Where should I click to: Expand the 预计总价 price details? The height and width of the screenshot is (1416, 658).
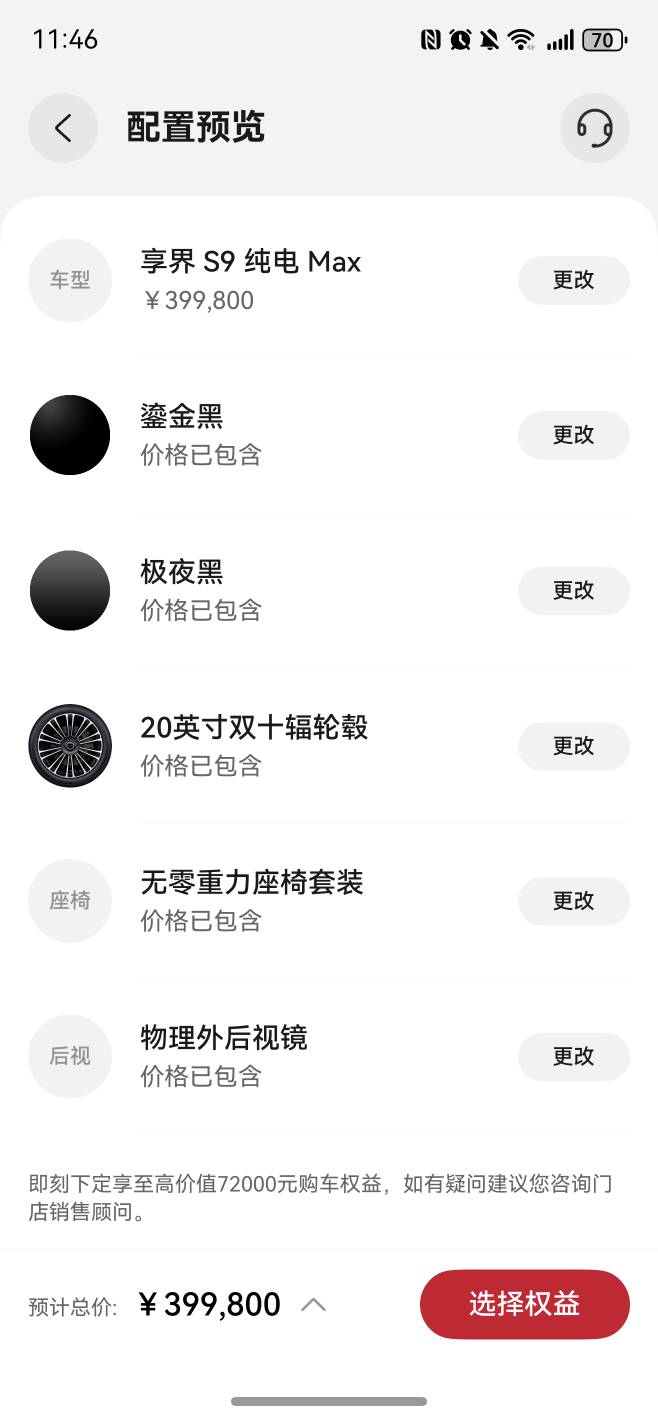click(x=313, y=1305)
